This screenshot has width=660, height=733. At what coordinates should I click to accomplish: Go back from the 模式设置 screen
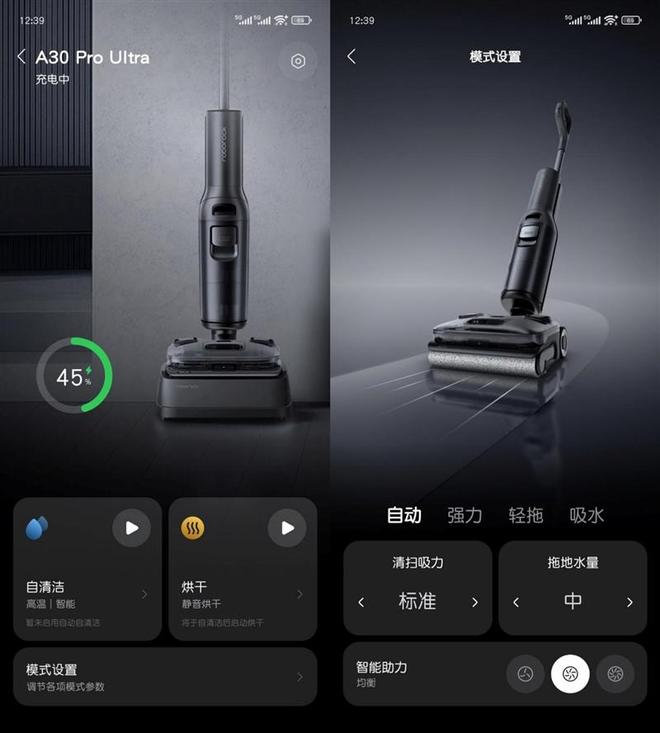tap(351, 57)
